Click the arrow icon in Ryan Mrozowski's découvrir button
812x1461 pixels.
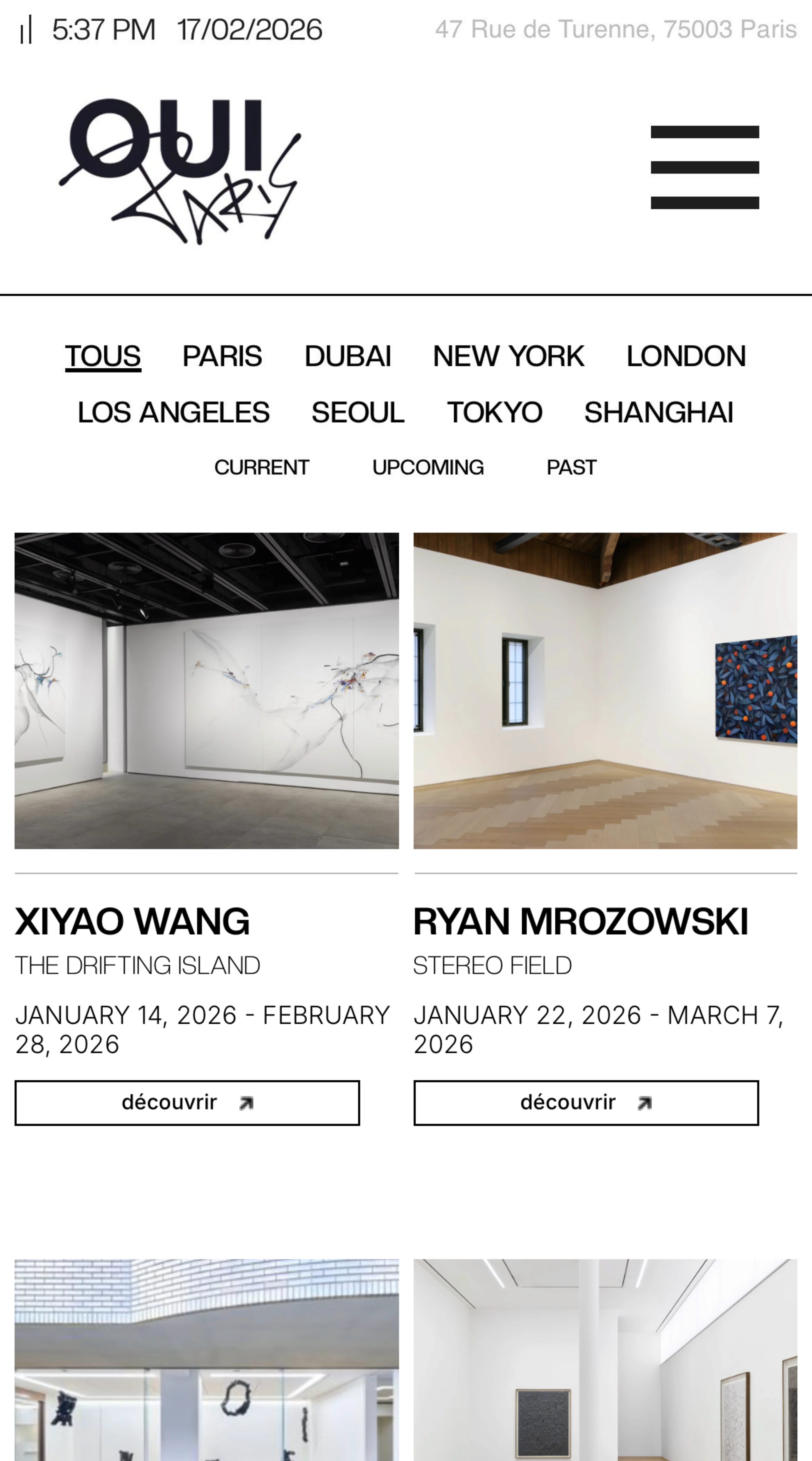tap(645, 1102)
